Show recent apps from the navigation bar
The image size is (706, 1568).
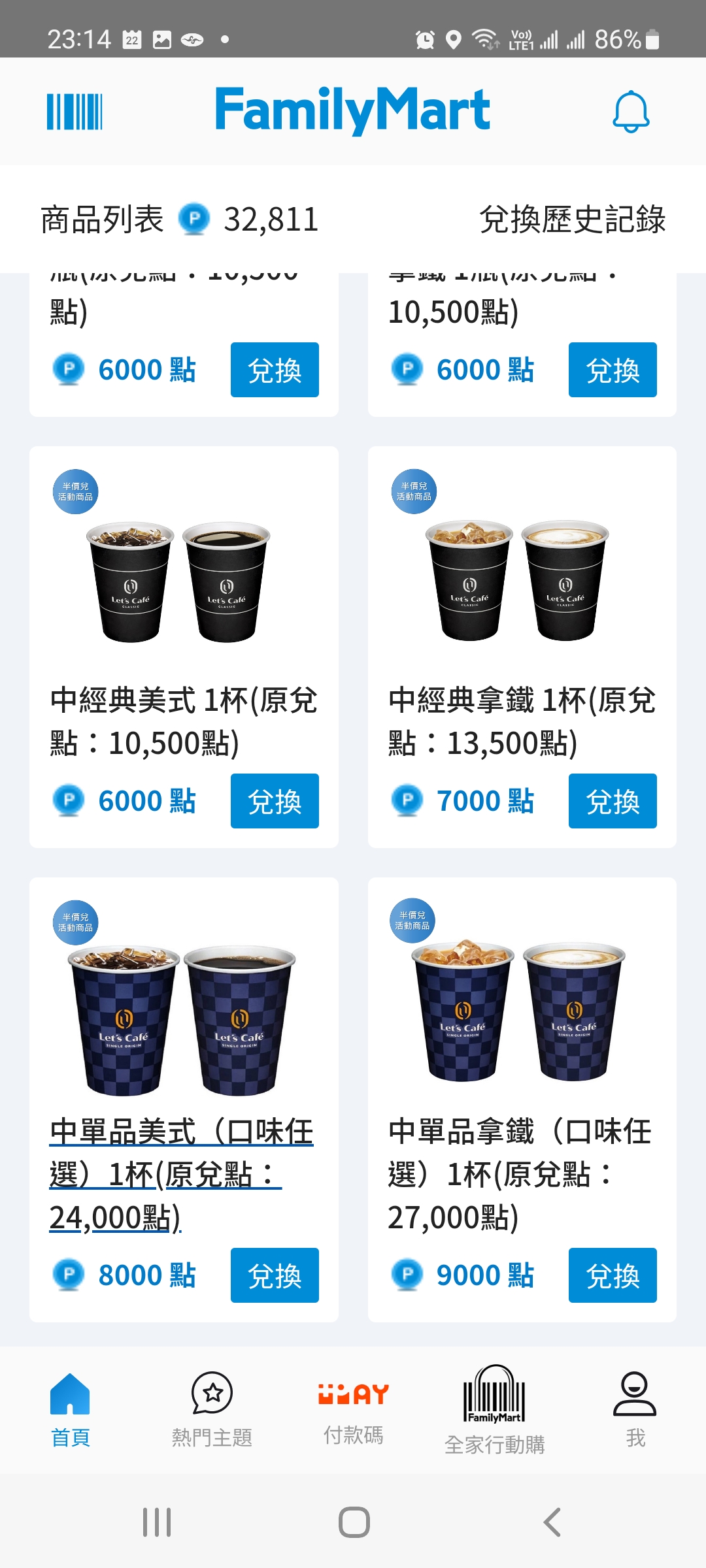pos(157,1522)
